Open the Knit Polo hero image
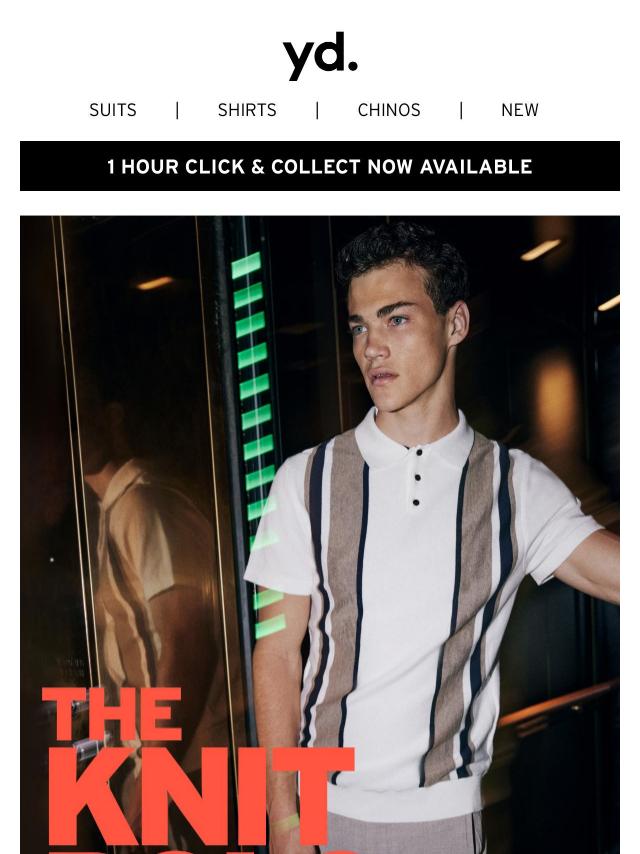The width and height of the screenshot is (640, 854). 320,535
